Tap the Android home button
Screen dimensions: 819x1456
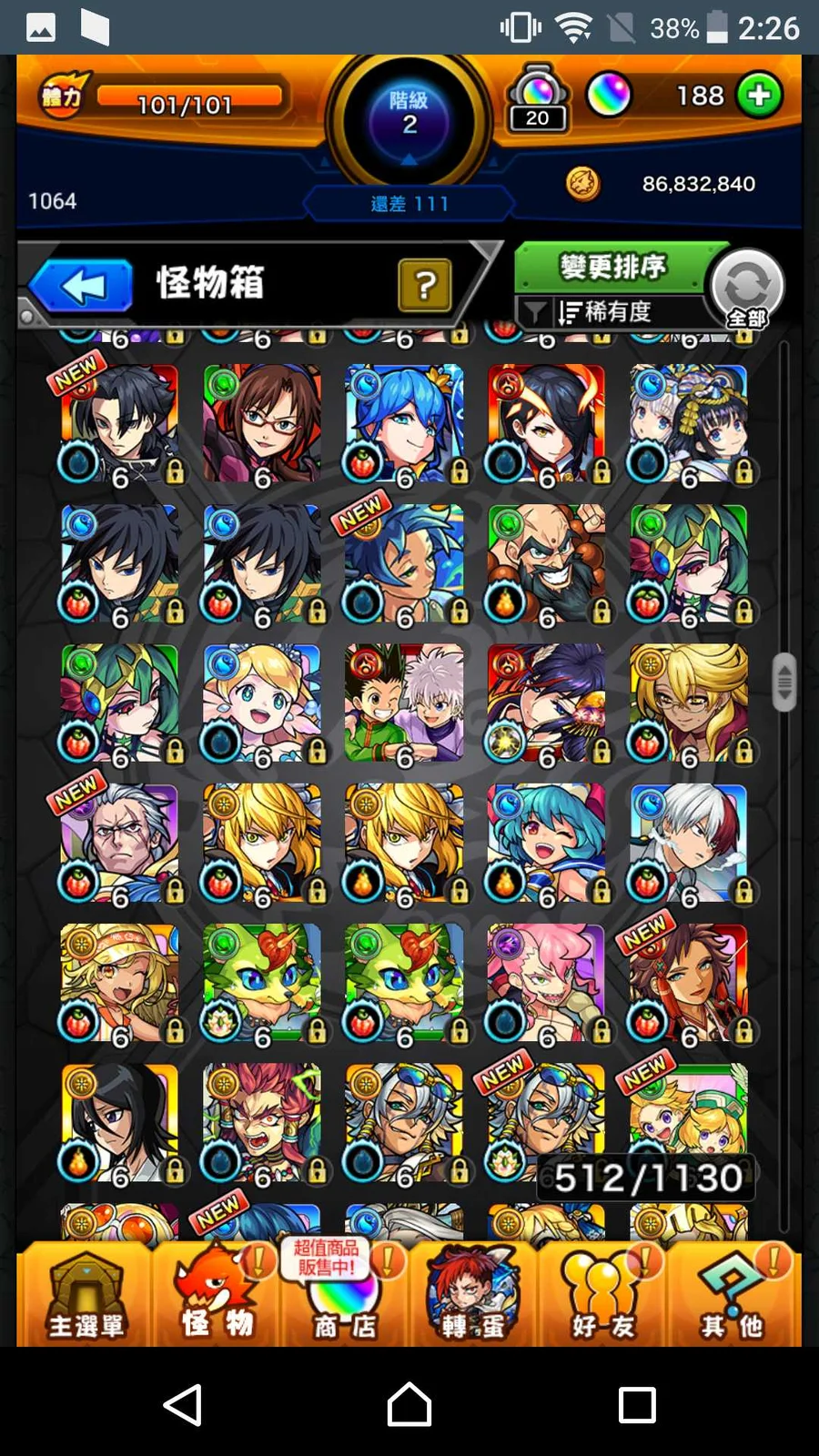coord(409,1404)
